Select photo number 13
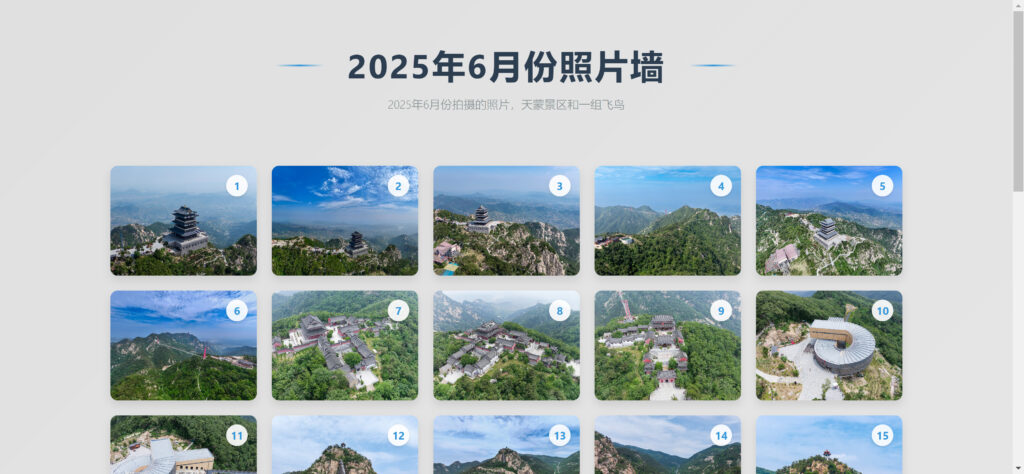The image size is (1024, 474). 506,447
